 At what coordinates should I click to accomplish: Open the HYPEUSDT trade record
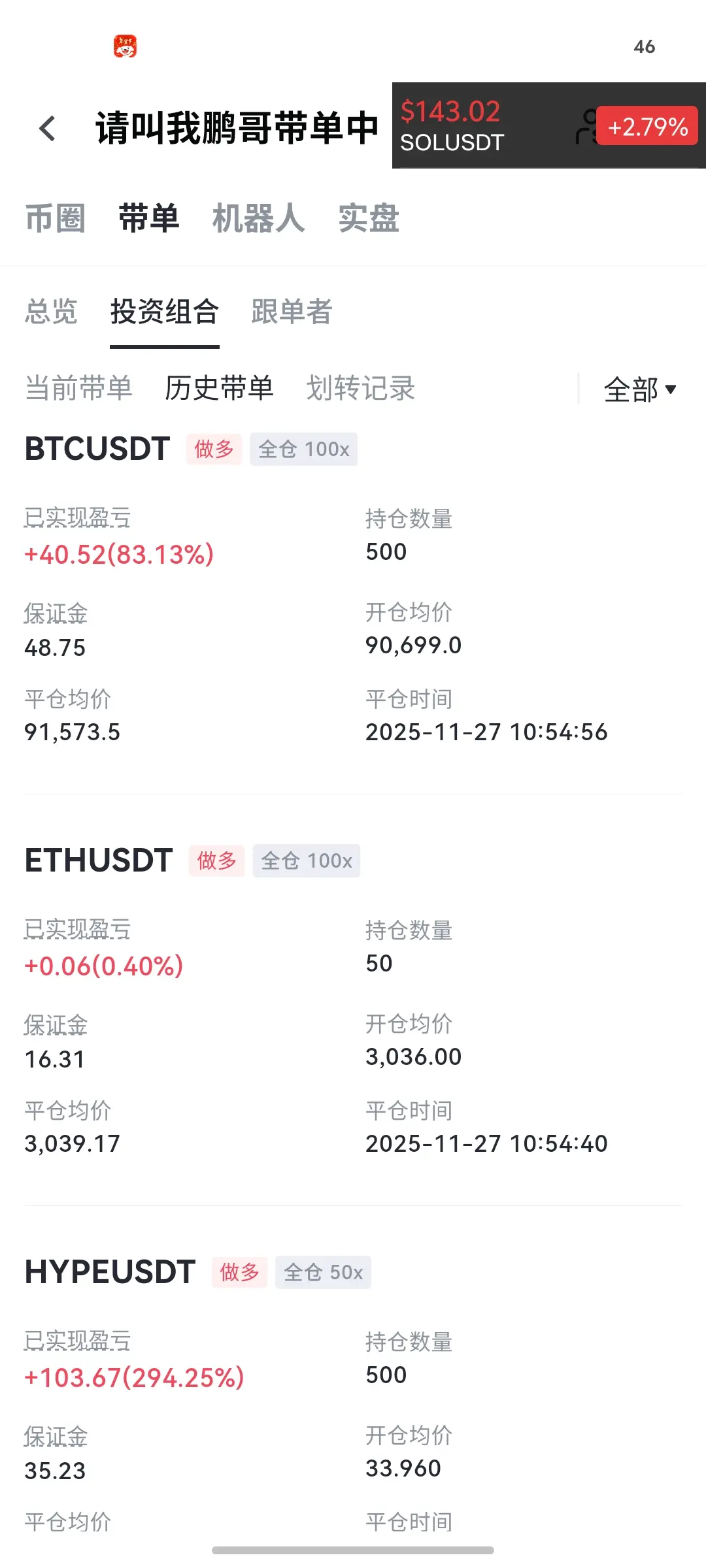click(x=110, y=1272)
